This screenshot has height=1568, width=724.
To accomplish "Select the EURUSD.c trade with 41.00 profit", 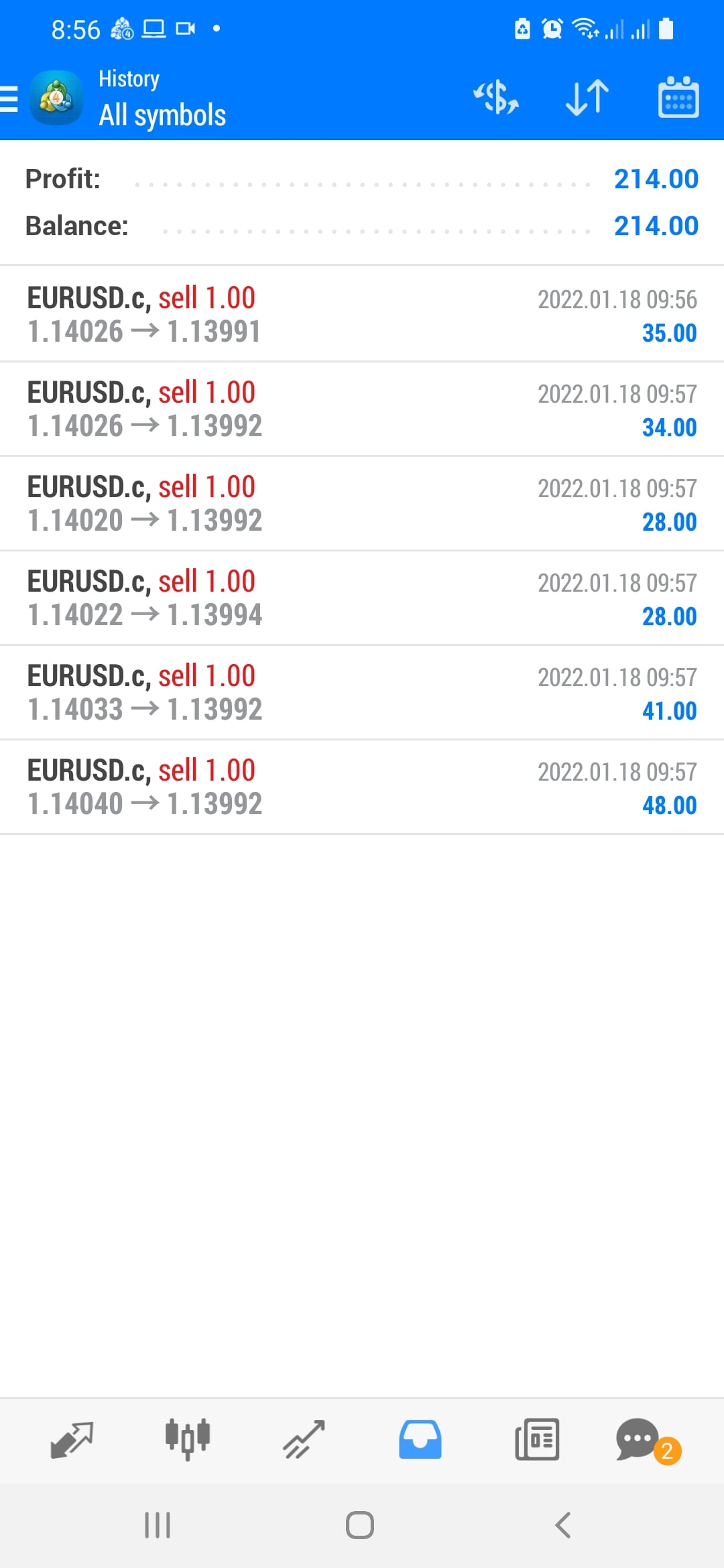I will pyautogui.click(x=362, y=692).
